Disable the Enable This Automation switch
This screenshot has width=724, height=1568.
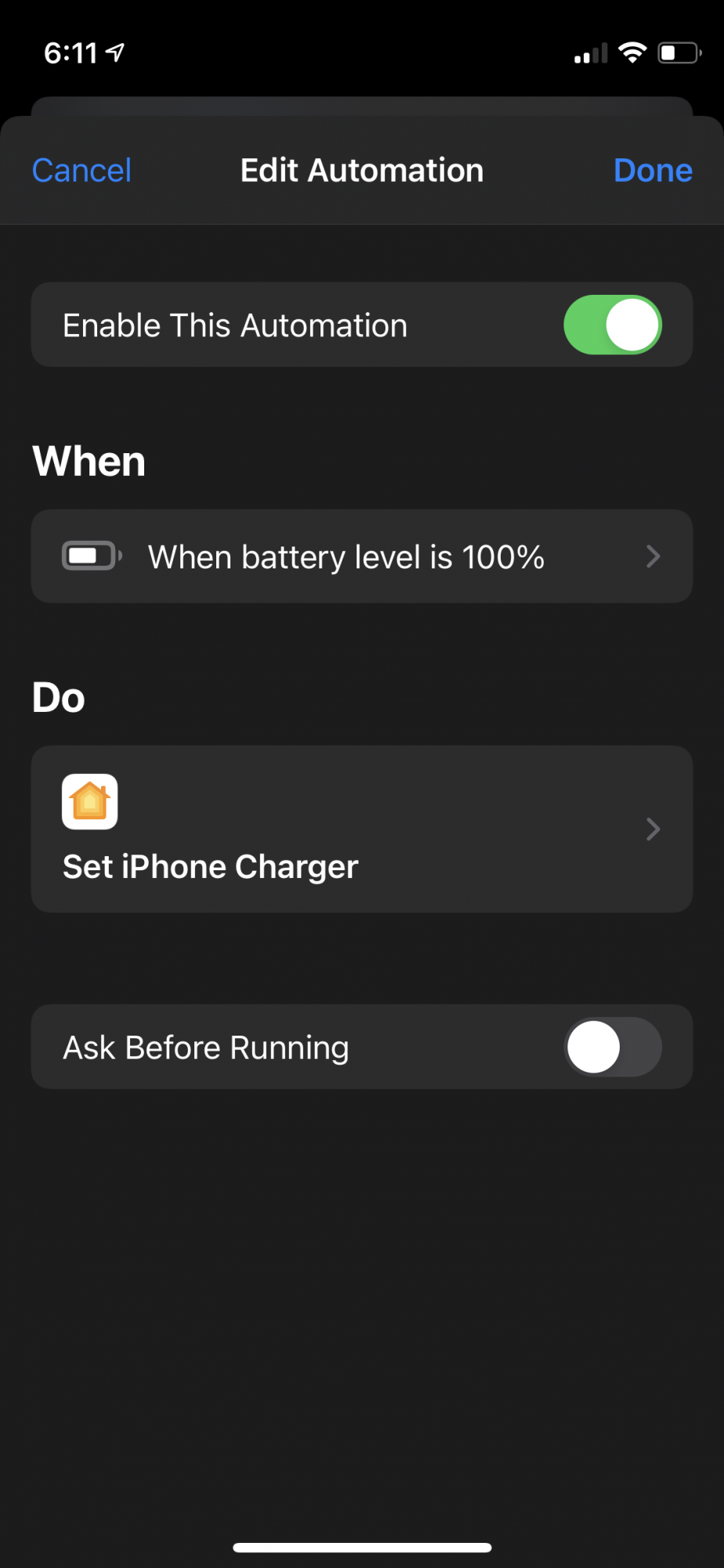(x=613, y=325)
